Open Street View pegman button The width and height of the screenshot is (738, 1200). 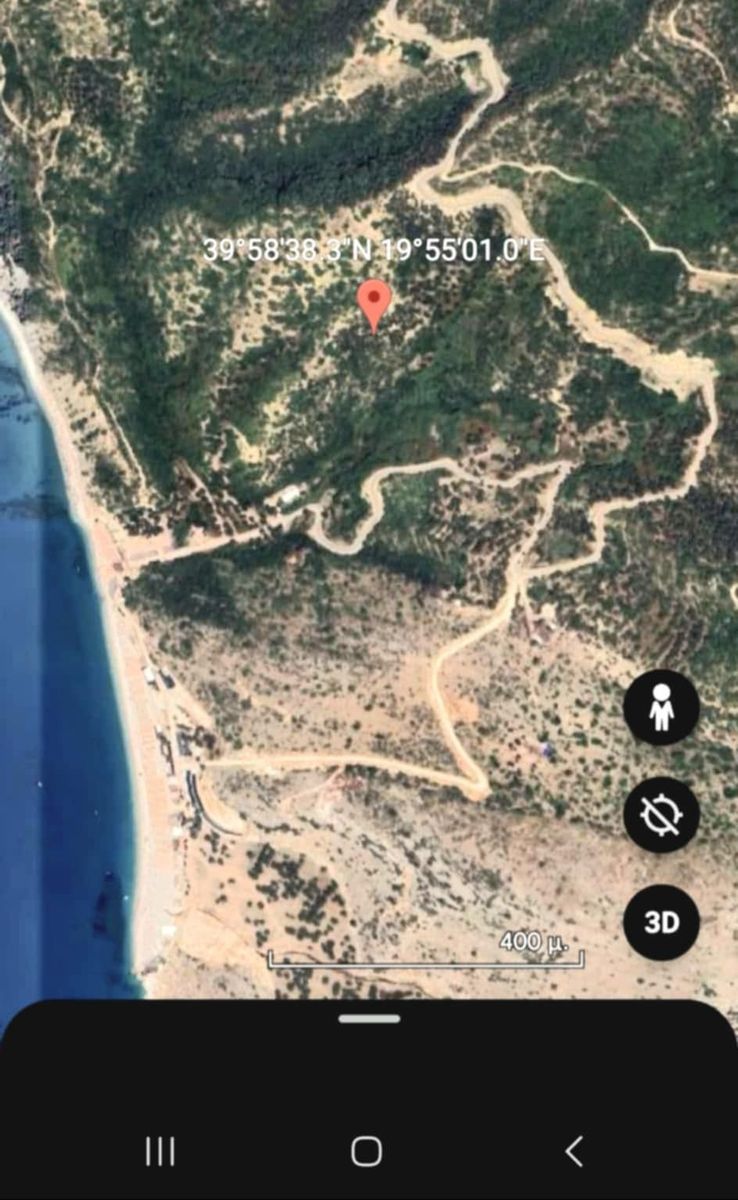pyautogui.click(x=661, y=707)
